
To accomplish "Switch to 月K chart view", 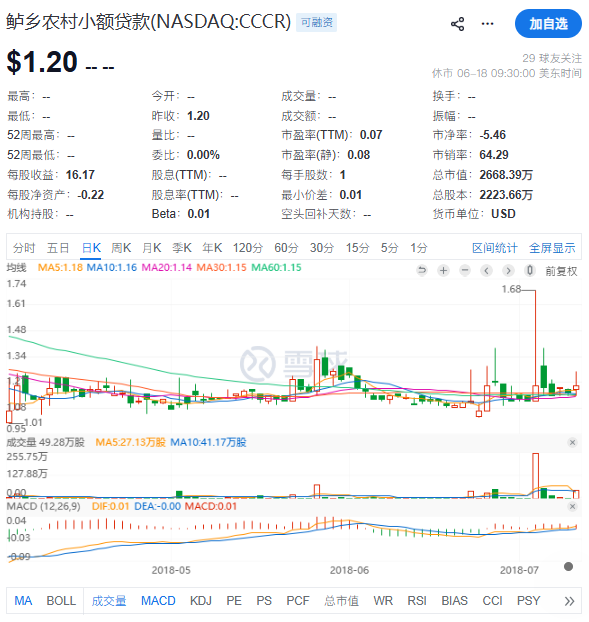I will (x=152, y=248).
